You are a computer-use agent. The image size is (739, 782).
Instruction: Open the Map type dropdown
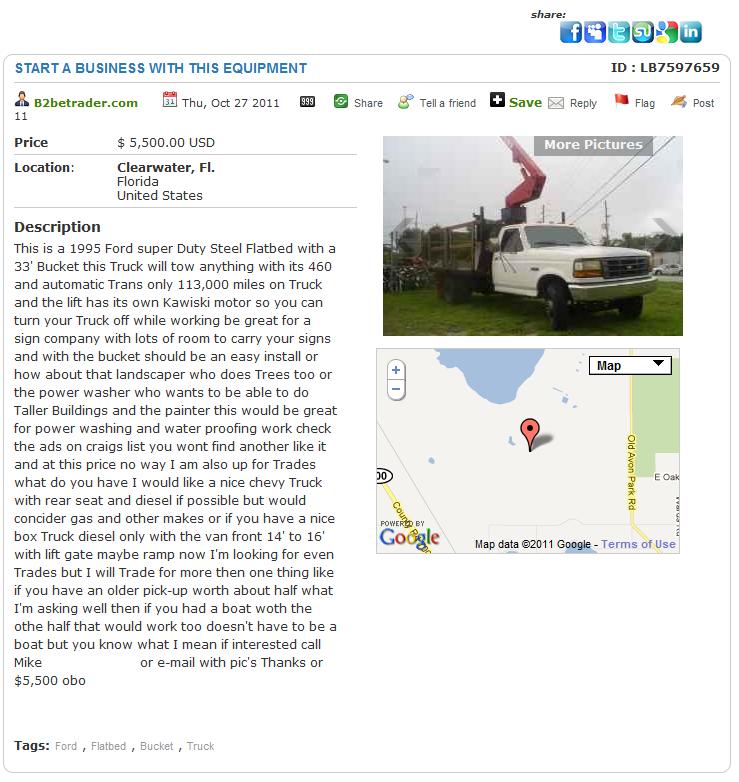(x=629, y=365)
